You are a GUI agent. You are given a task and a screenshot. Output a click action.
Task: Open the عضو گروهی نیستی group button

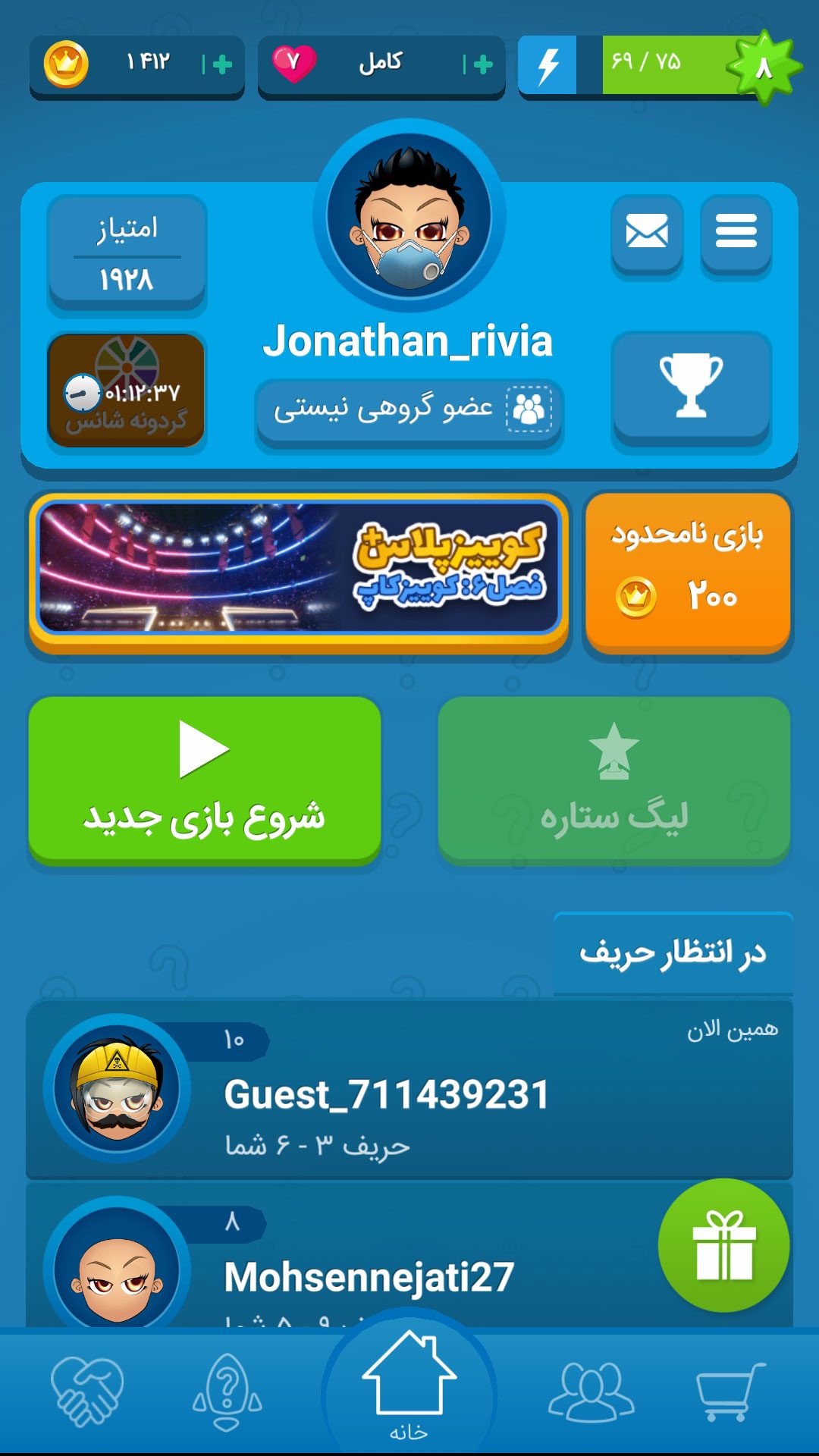409,409
